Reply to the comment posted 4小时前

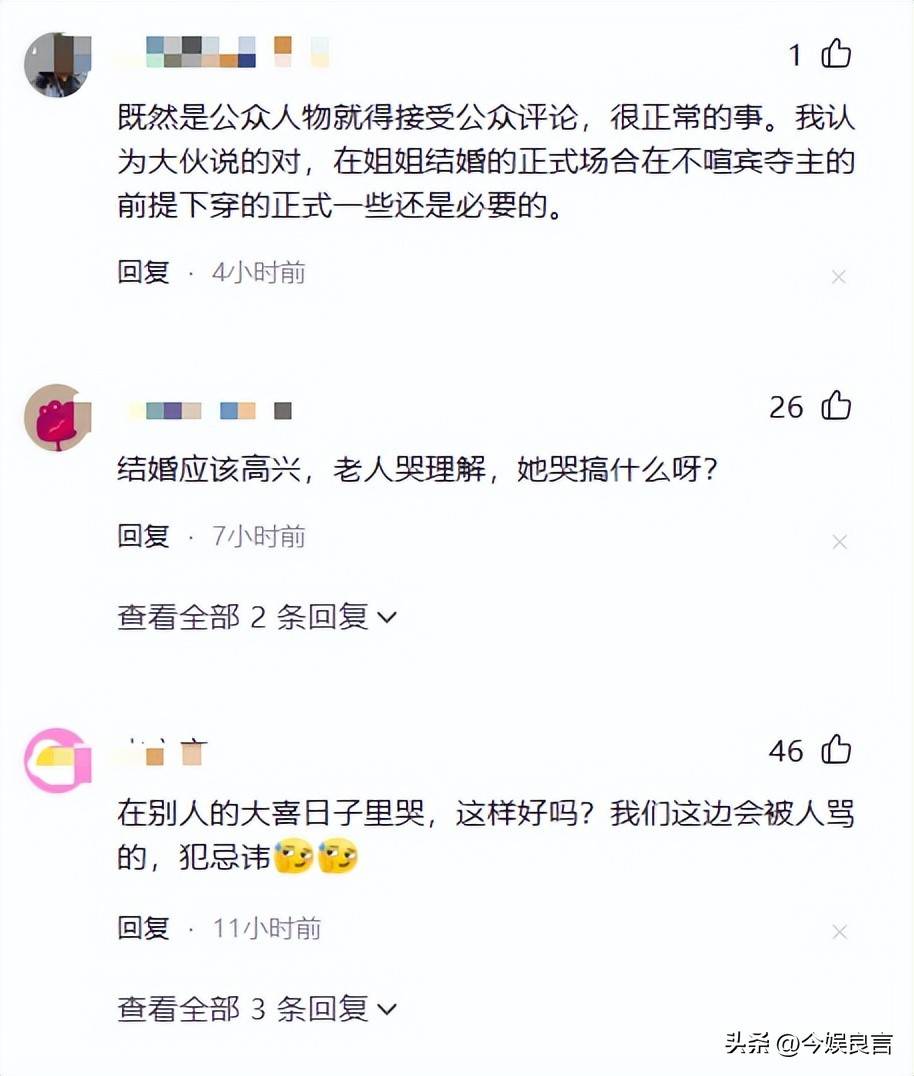click(144, 272)
